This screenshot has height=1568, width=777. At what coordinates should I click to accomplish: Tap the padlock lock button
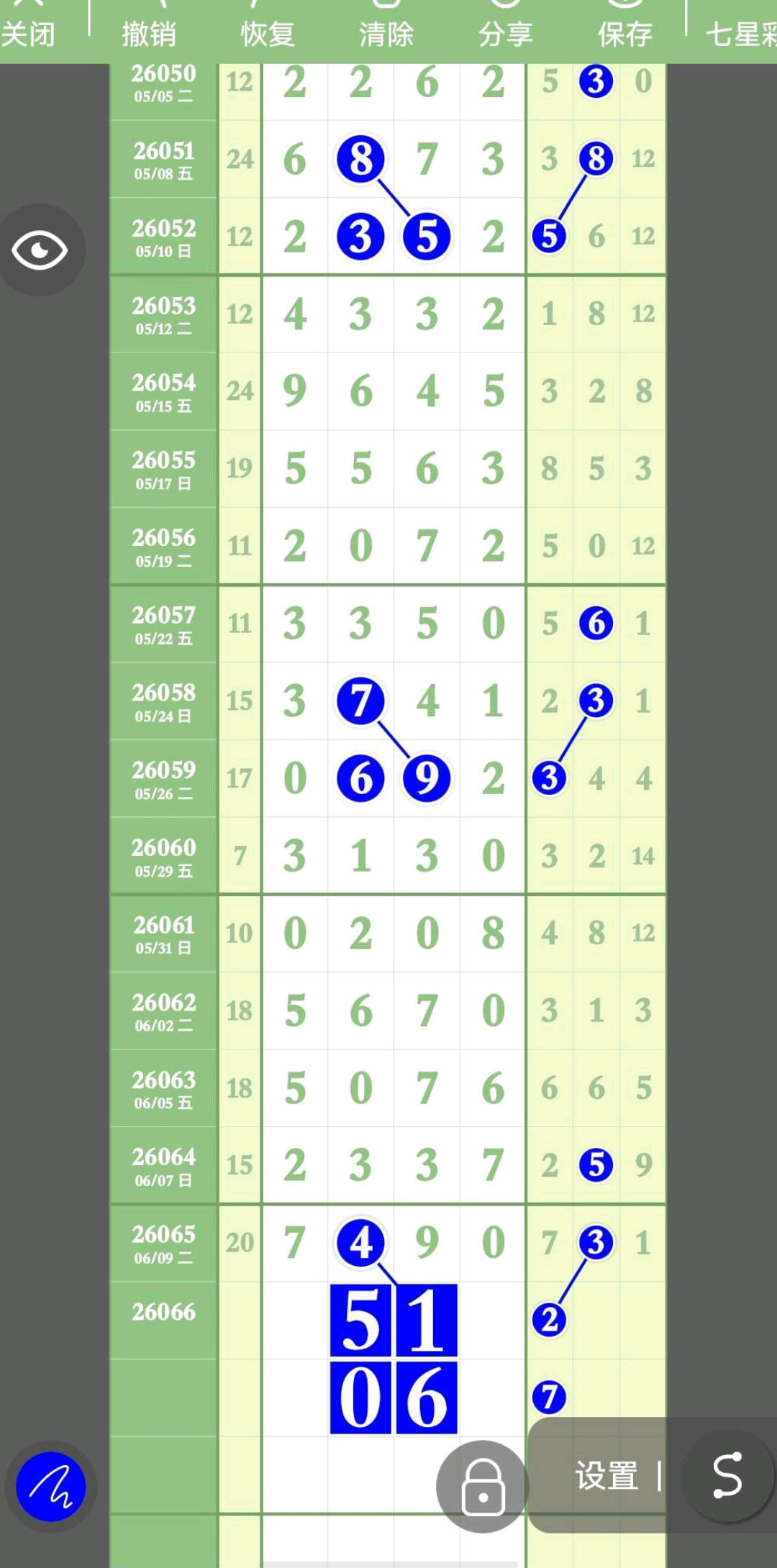point(483,1486)
